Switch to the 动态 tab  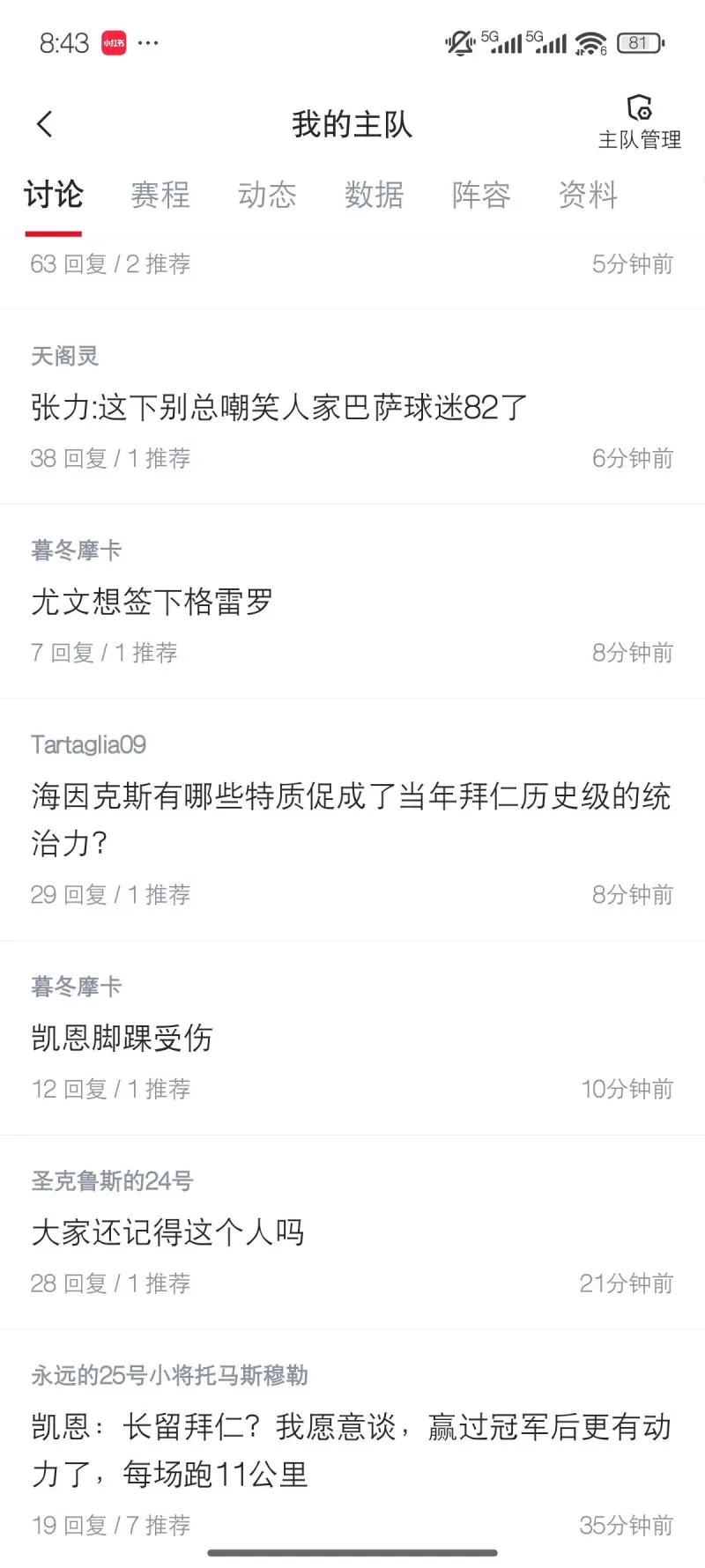pos(267,195)
